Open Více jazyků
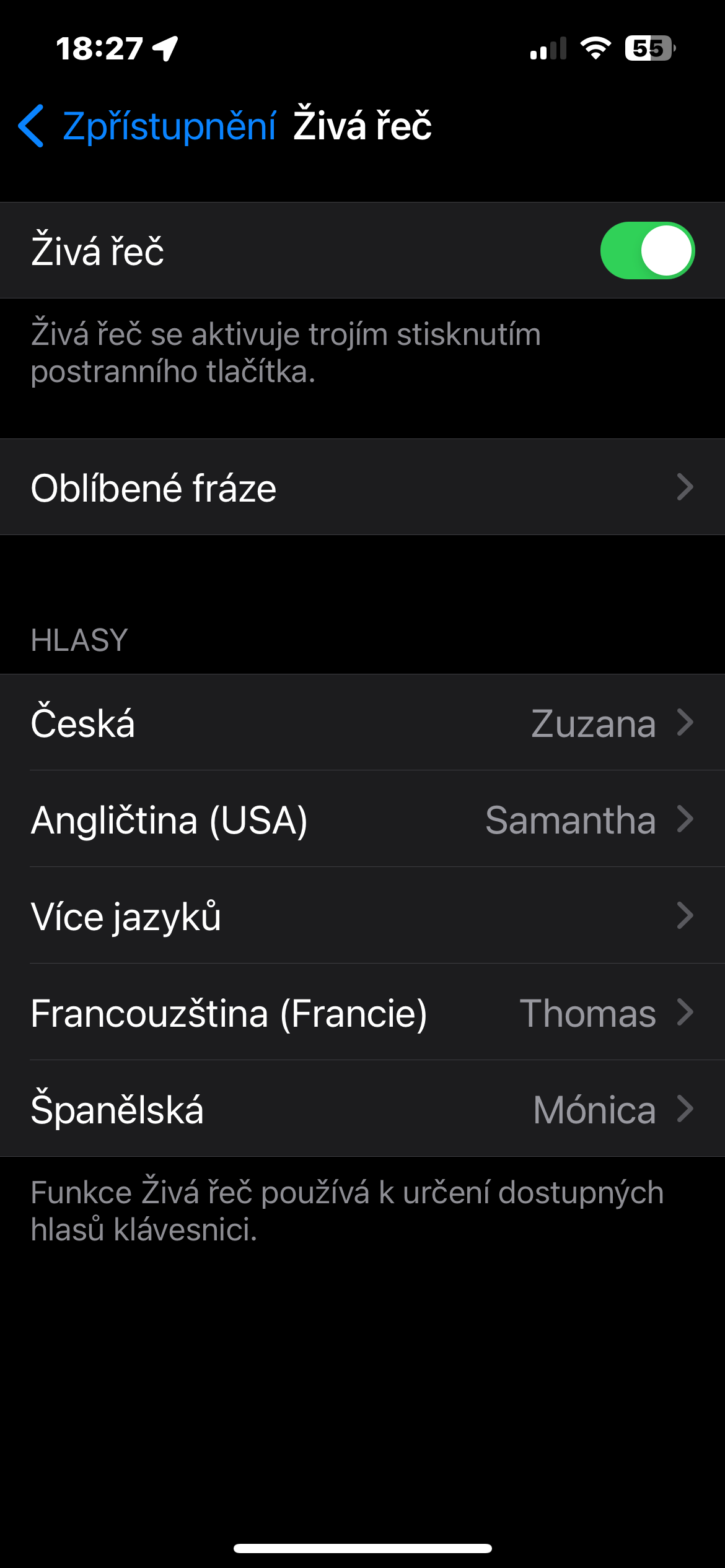 click(362, 916)
